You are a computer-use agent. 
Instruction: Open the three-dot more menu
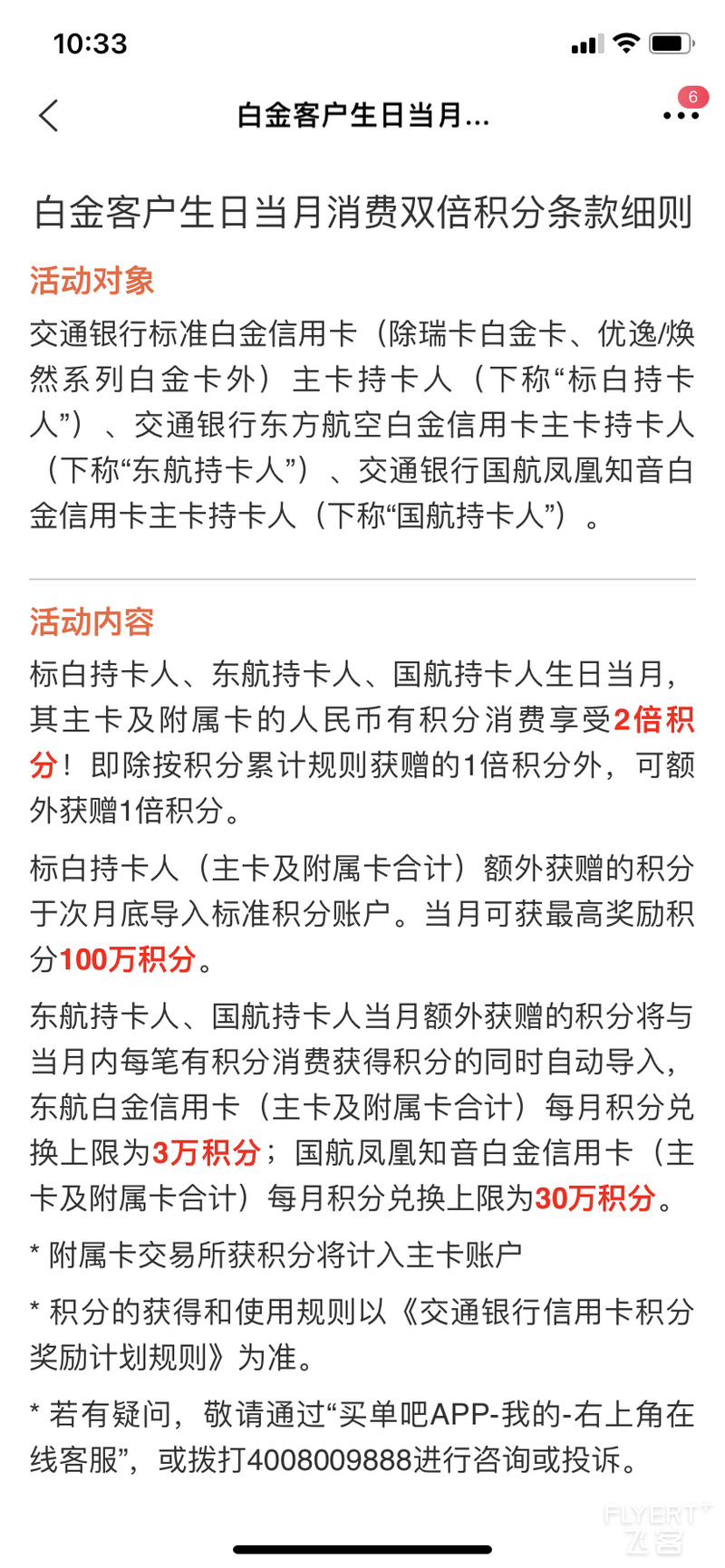coord(681,116)
